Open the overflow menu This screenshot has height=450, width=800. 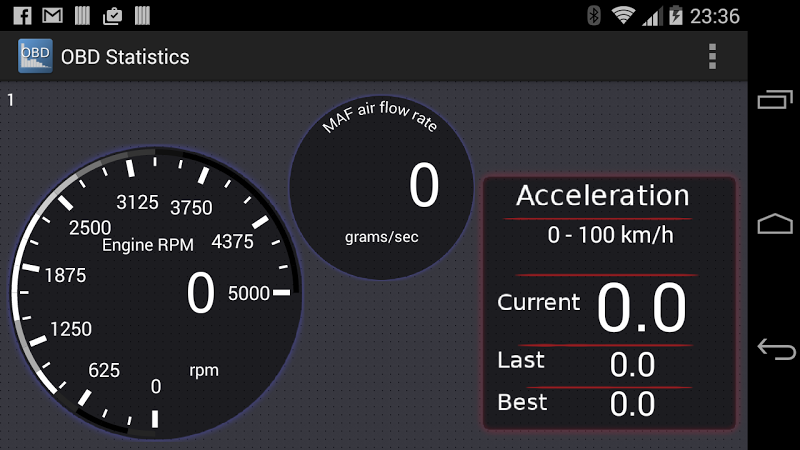tap(712, 56)
